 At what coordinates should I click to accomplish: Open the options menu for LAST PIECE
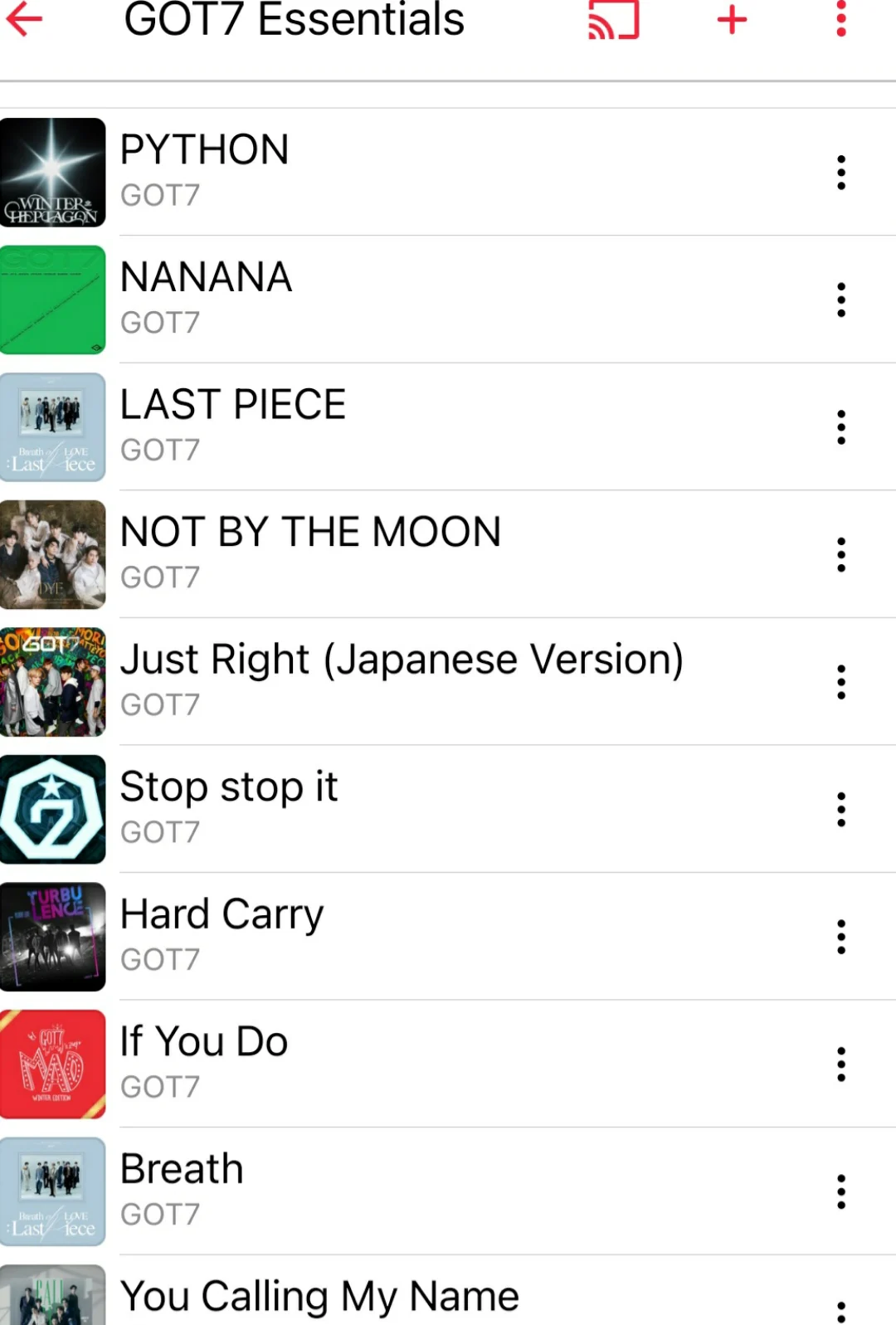coord(840,426)
